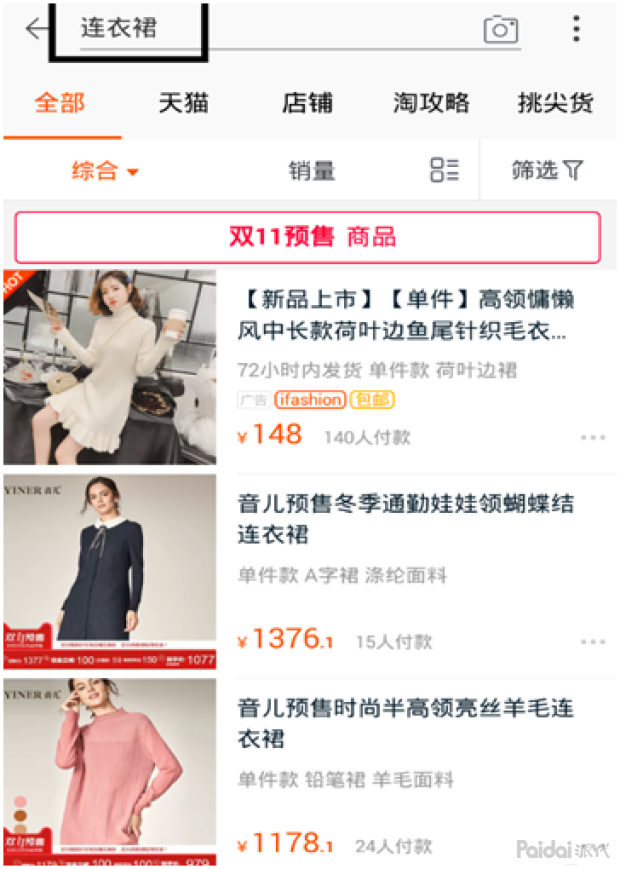Viewport: 620px width, 869px height.
Task: Sort results by 销量
Action: pyautogui.click(x=312, y=171)
